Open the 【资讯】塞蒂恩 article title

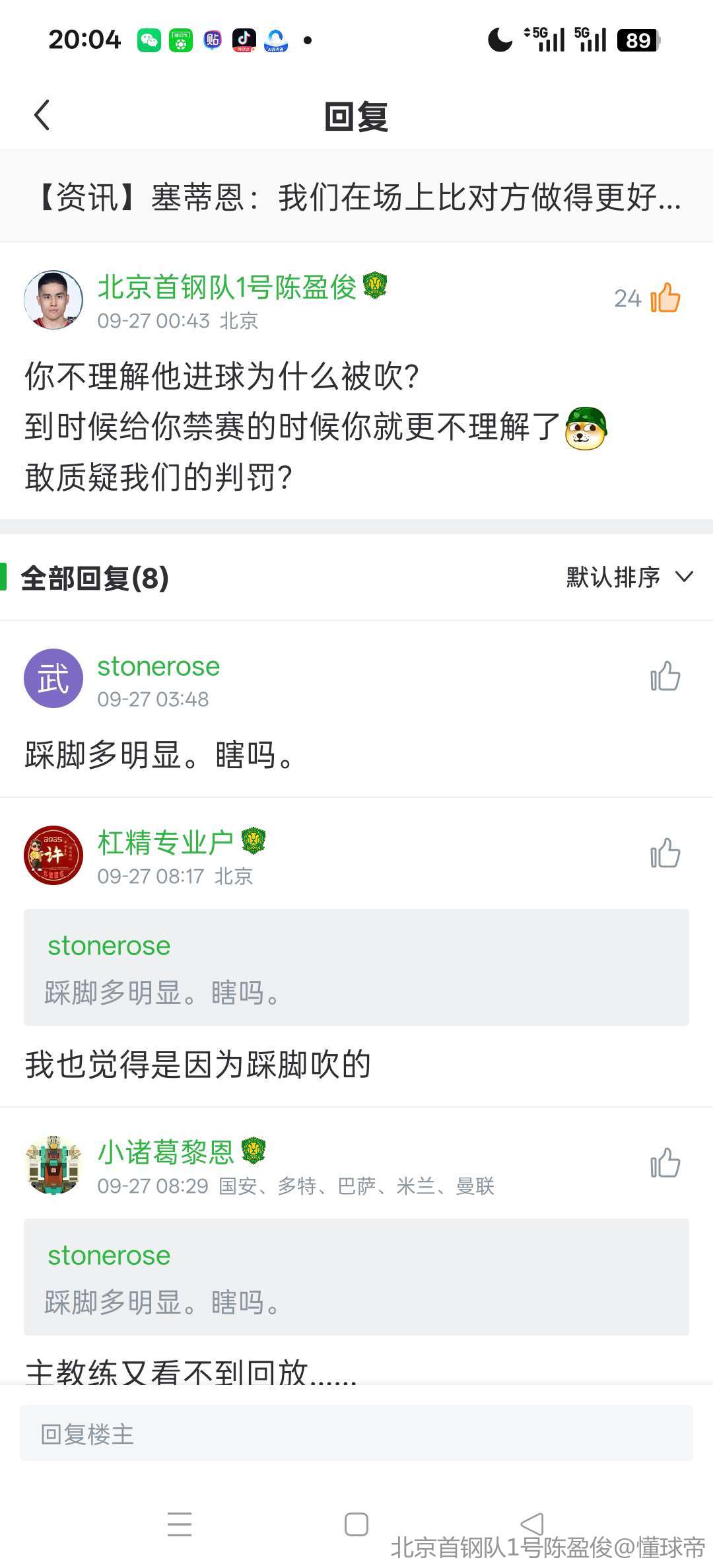[356, 197]
